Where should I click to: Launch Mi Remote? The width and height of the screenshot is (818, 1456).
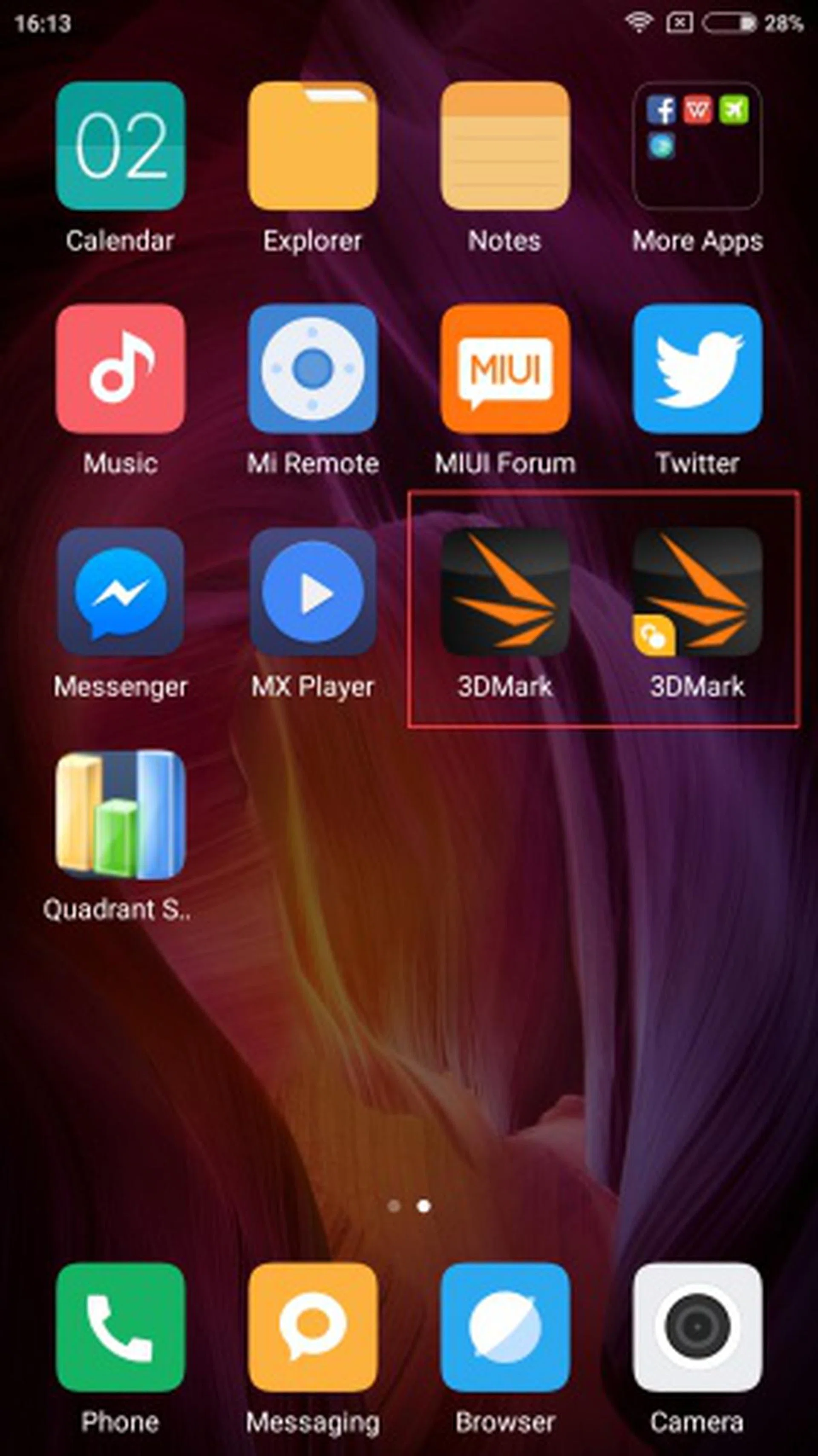(x=312, y=369)
